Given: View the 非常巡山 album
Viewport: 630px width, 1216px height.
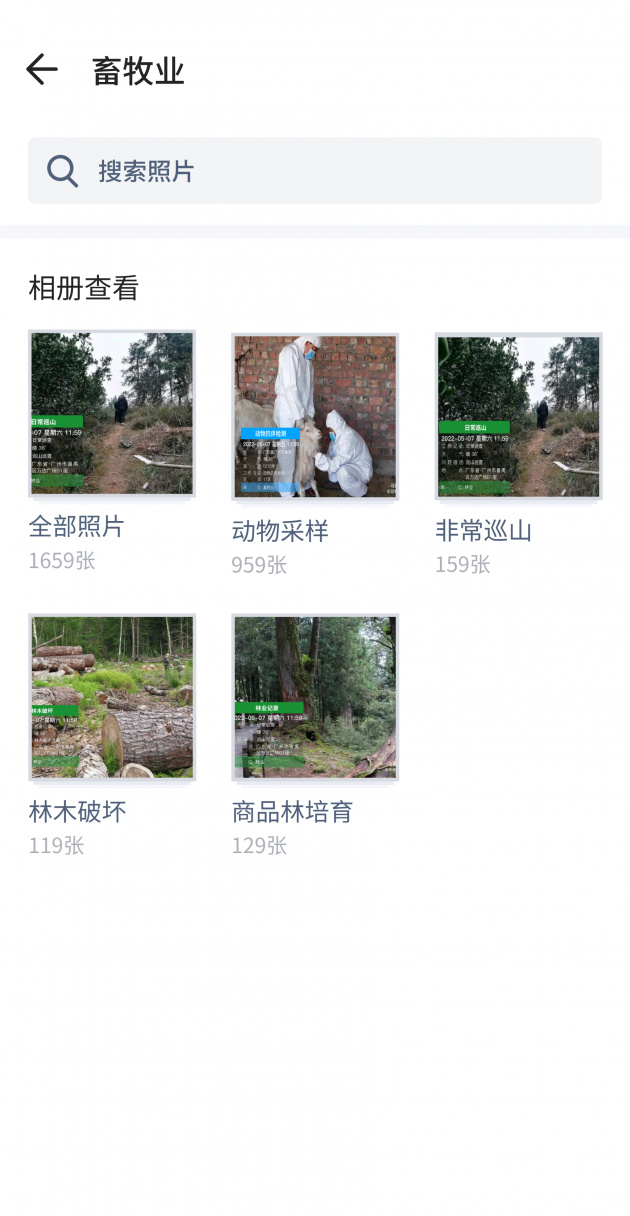Looking at the screenshot, I should [518, 416].
